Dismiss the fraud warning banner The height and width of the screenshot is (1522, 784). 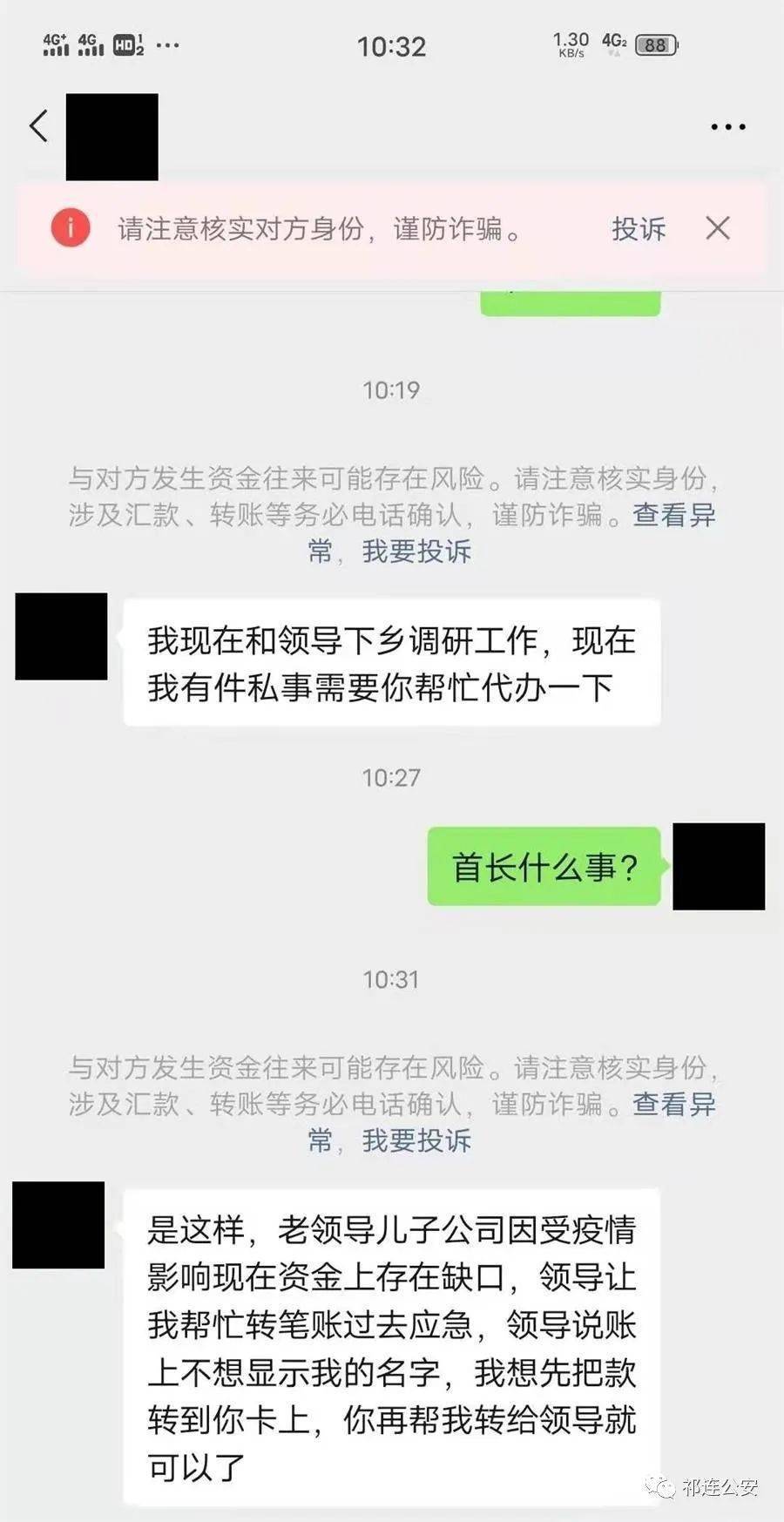tap(718, 228)
